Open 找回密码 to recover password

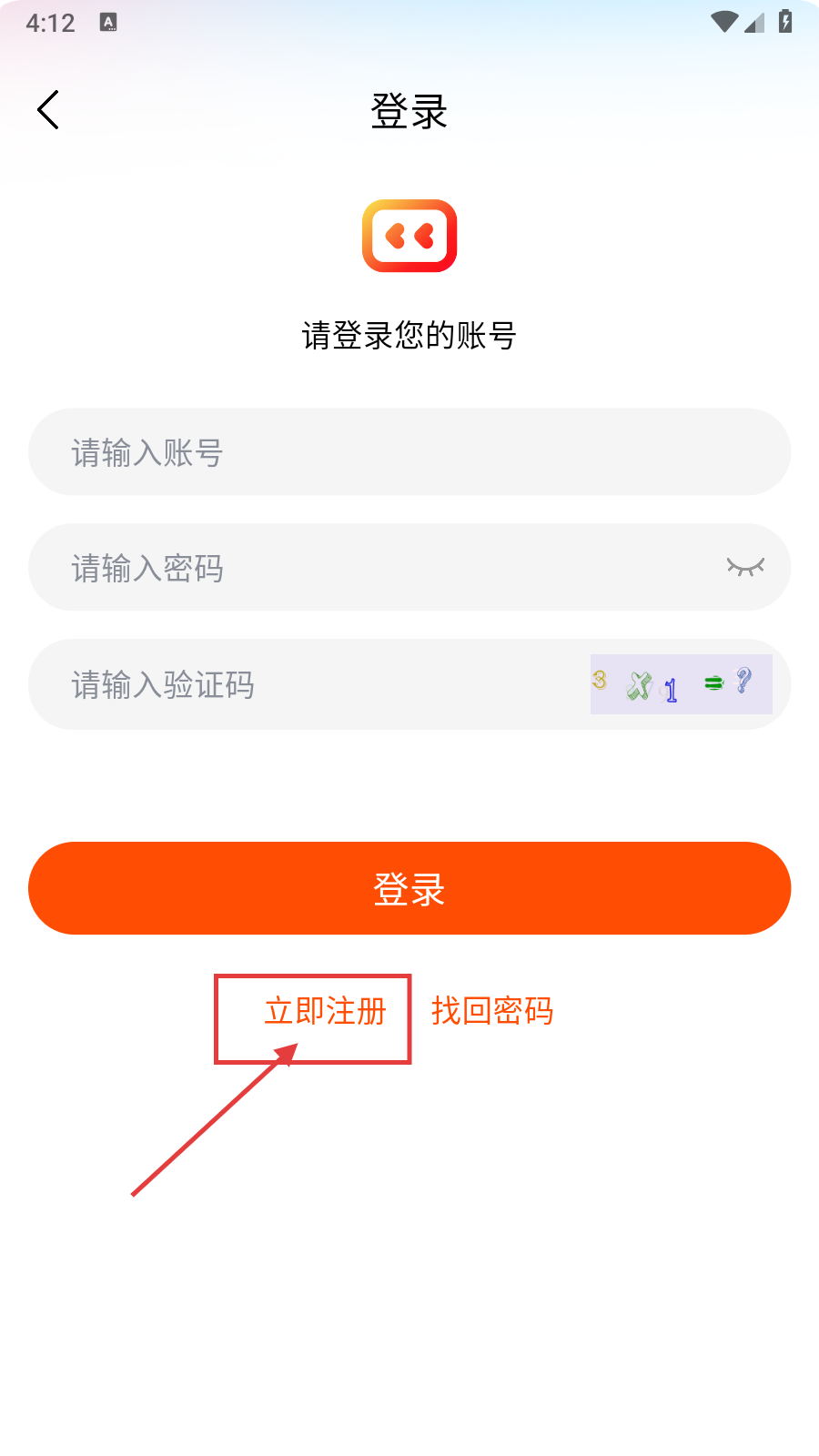pos(492,1011)
